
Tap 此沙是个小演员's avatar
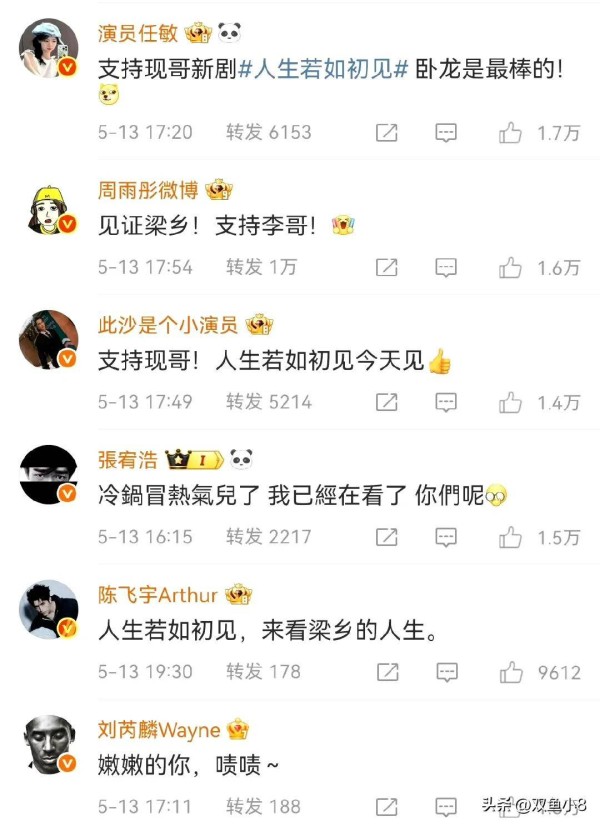[x=48, y=339]
